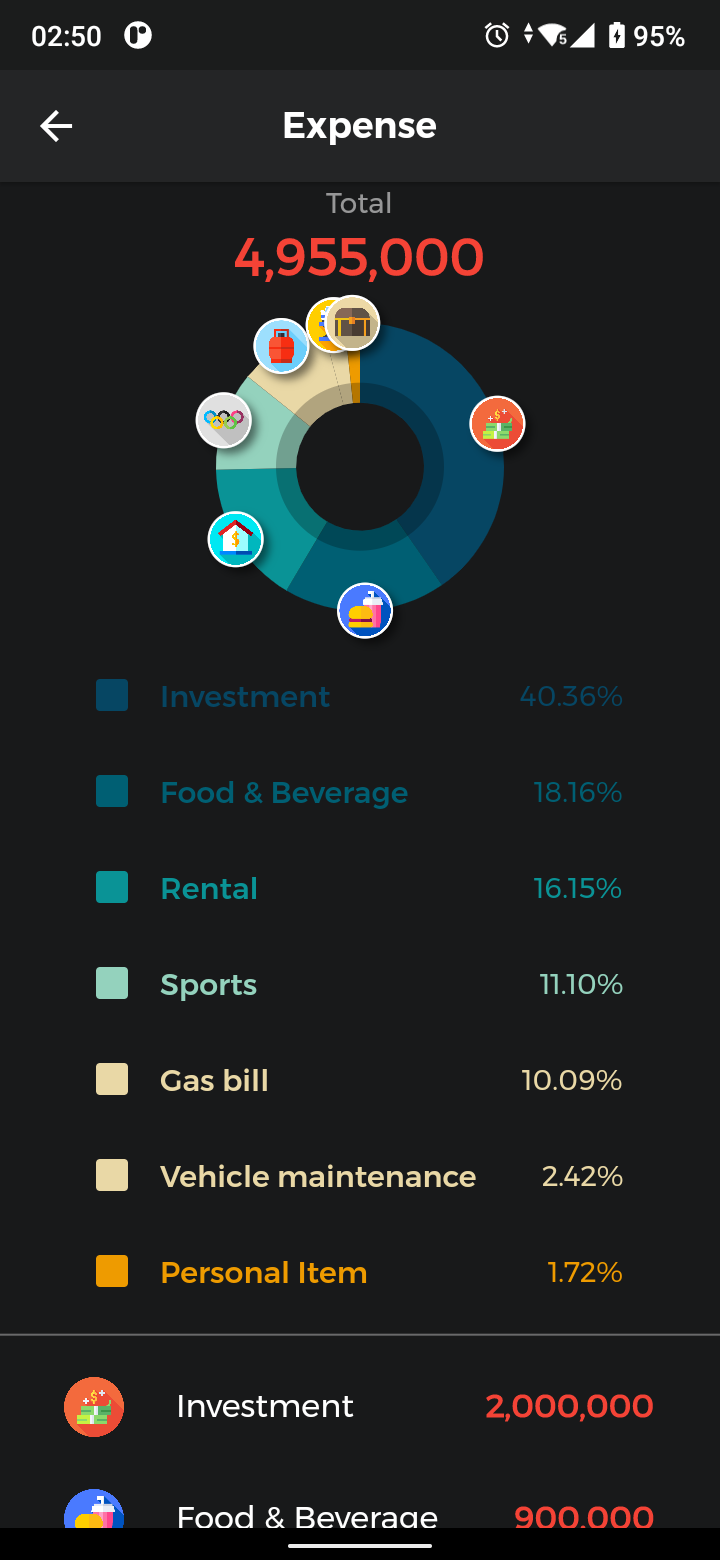This screenshot has width=720, height=1560.
Task: Select the burger icon on the donut chart
Action: click(x=365, y=610)
